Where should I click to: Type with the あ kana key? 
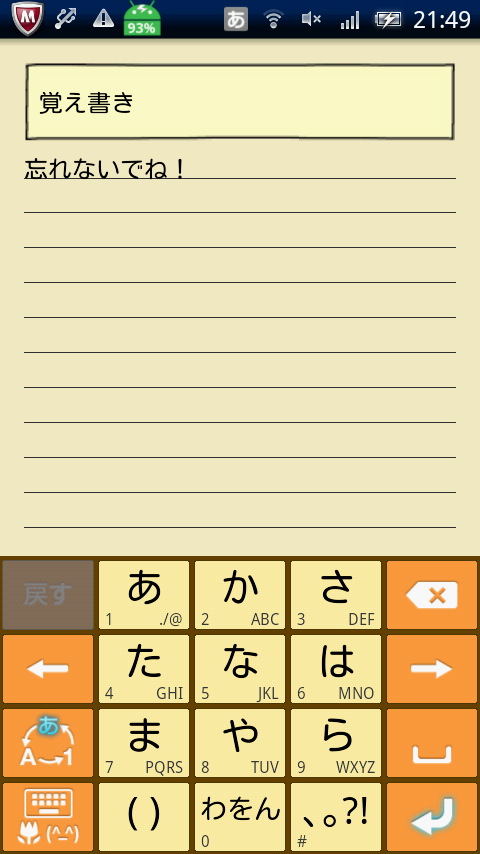[x=144, y=595]
